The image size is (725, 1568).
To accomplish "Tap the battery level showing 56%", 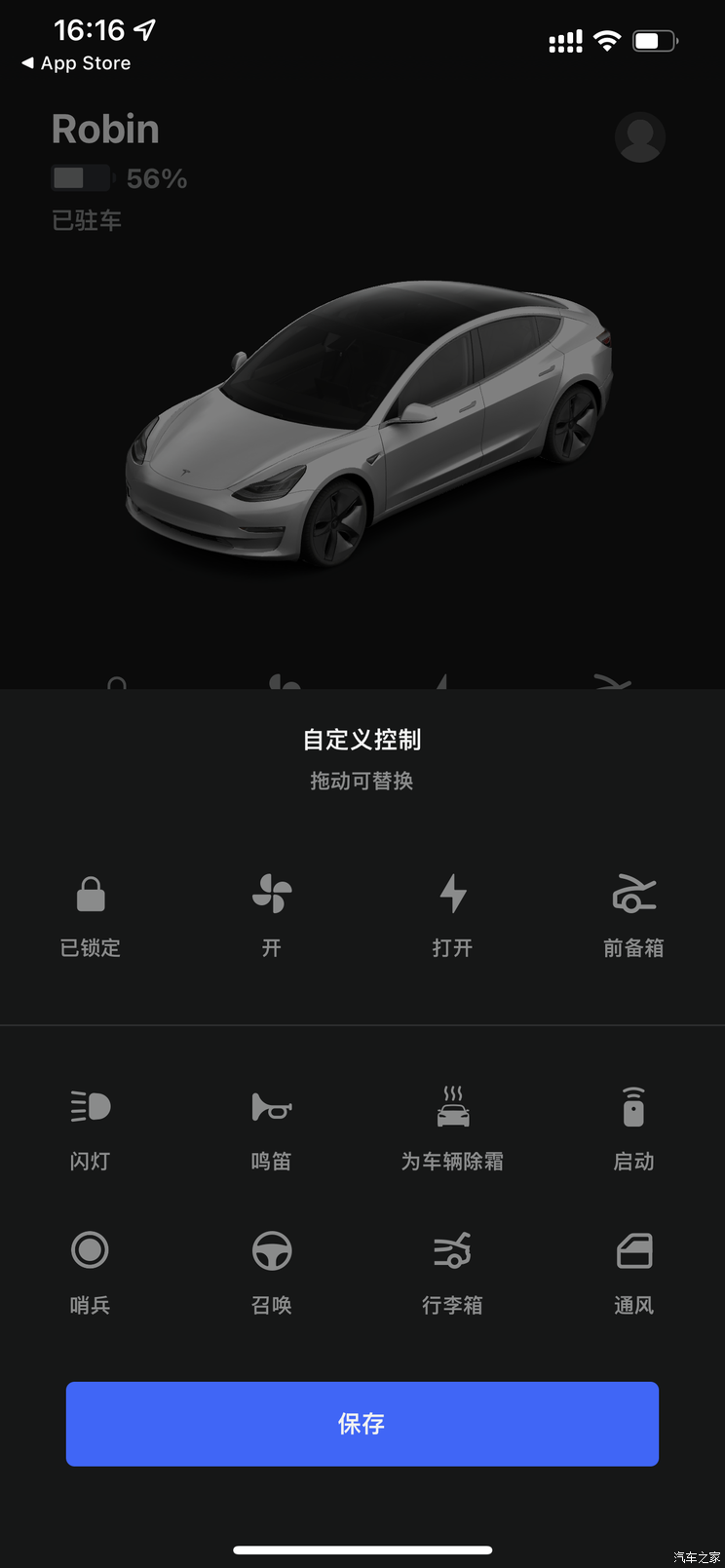I will point(119,177).
